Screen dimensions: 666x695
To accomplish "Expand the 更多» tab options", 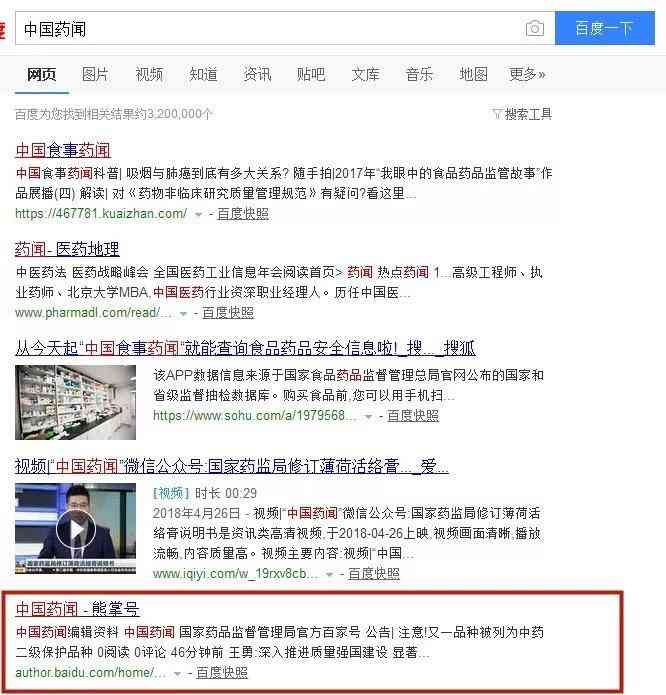I will [x=527, y=74].
